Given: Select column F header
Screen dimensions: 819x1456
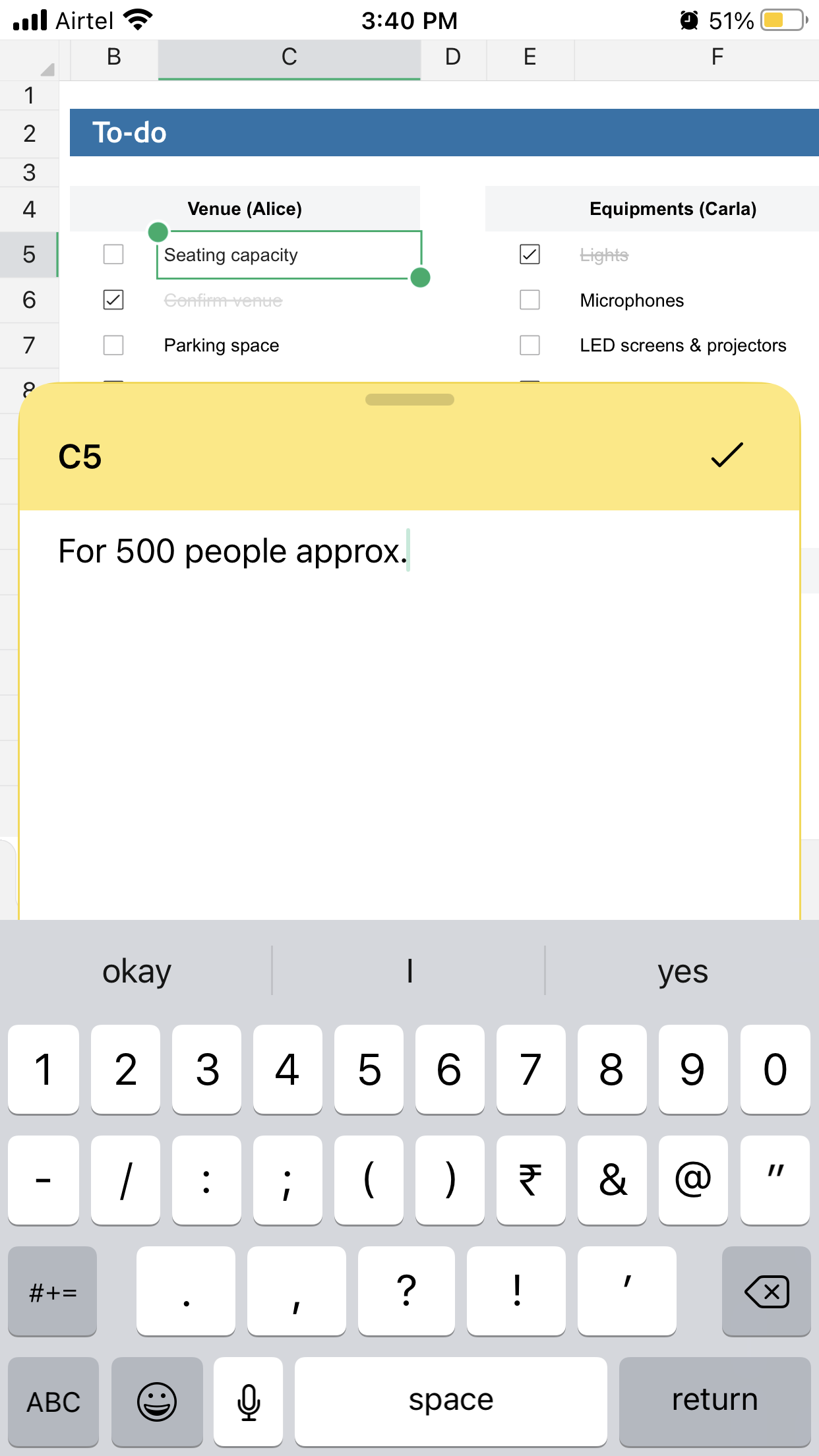Looking at the screenshot, I should [717, 57].
